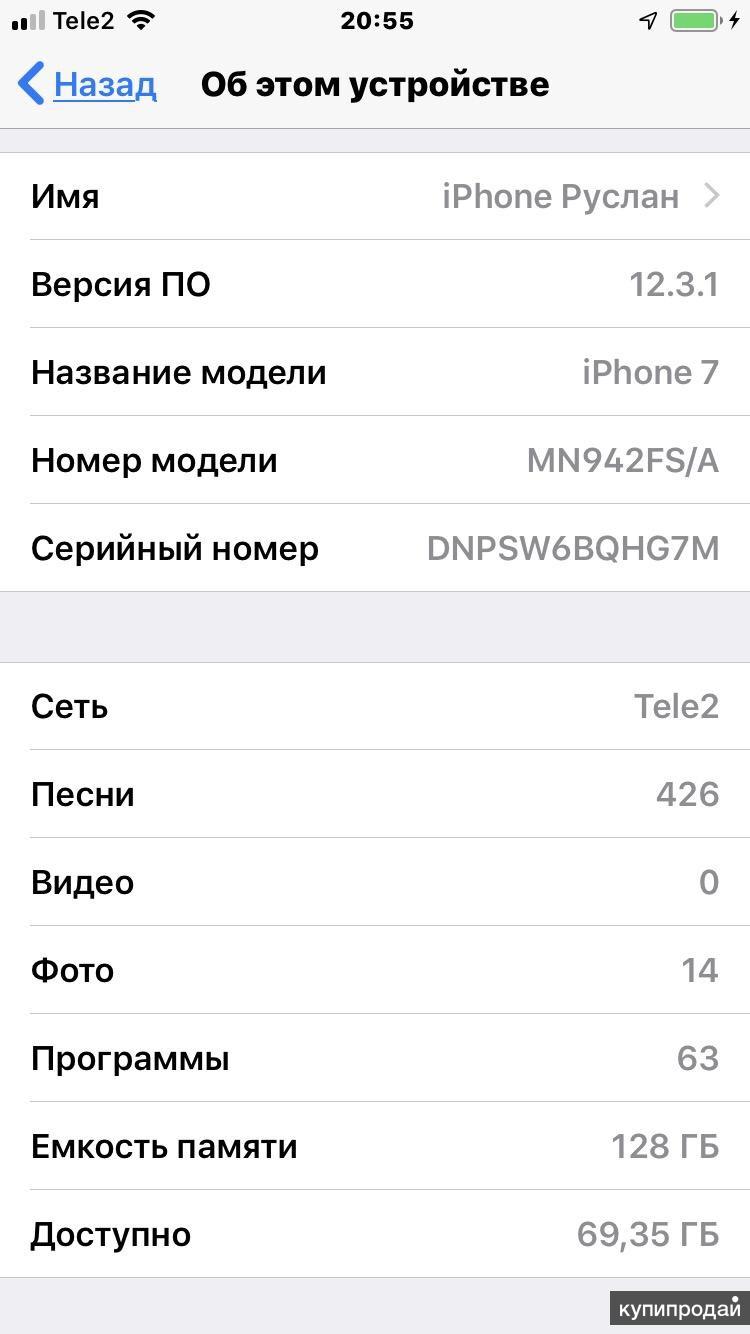The image size is (750, 1334).
Task: Go back via the Назад button
Action: click(x=88, y=85)
